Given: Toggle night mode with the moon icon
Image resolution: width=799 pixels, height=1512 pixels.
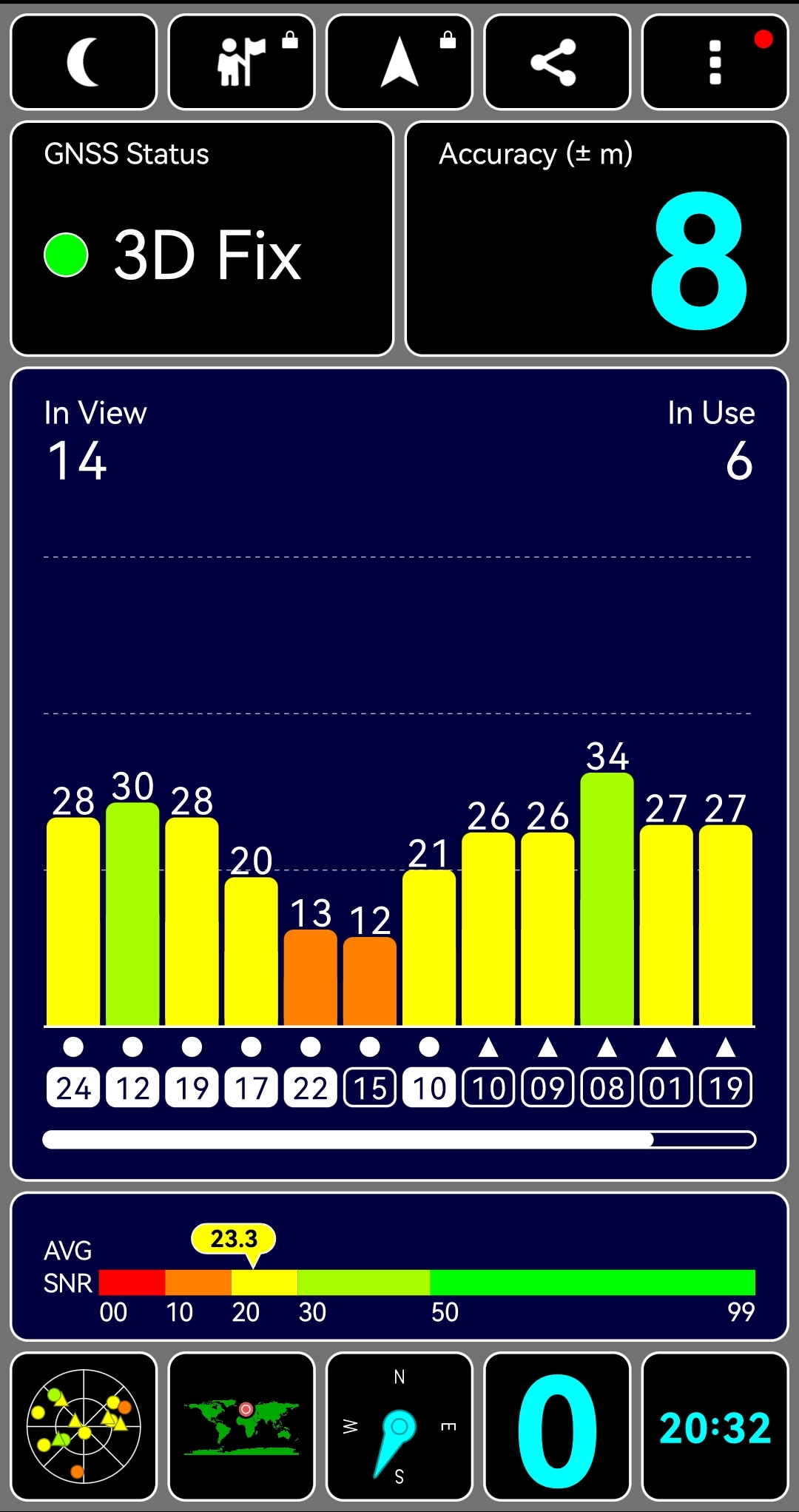Looking at the screenshot, I should tap(84, 62).
